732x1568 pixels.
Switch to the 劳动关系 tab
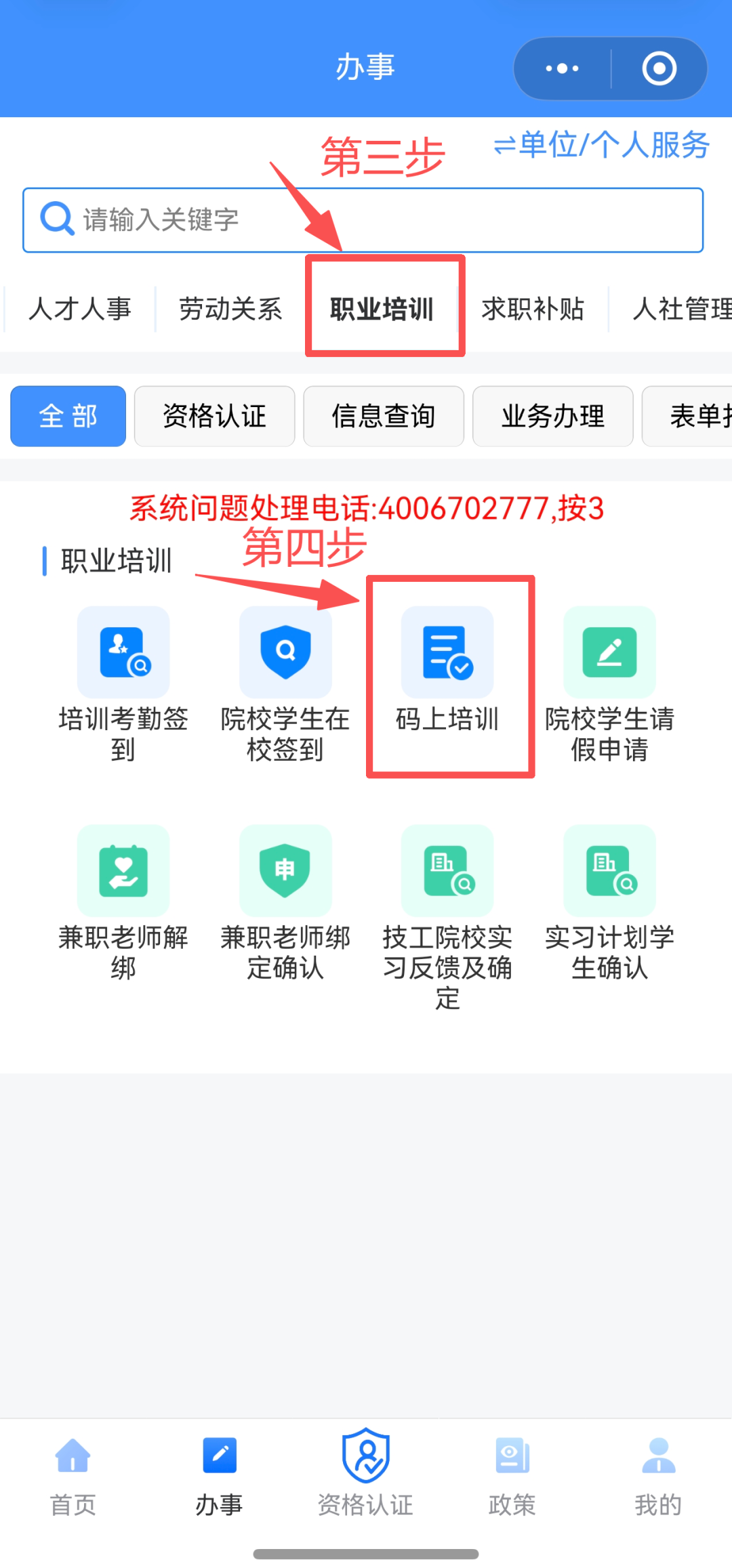[230, 309]
